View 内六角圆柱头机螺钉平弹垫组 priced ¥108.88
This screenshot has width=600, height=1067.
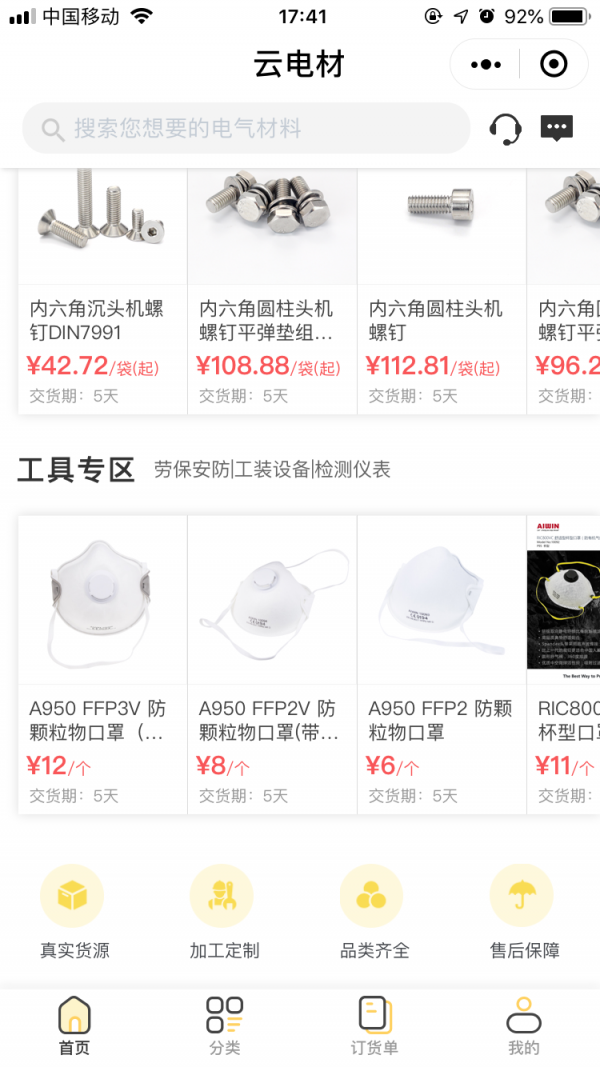[x=272, y=290]
